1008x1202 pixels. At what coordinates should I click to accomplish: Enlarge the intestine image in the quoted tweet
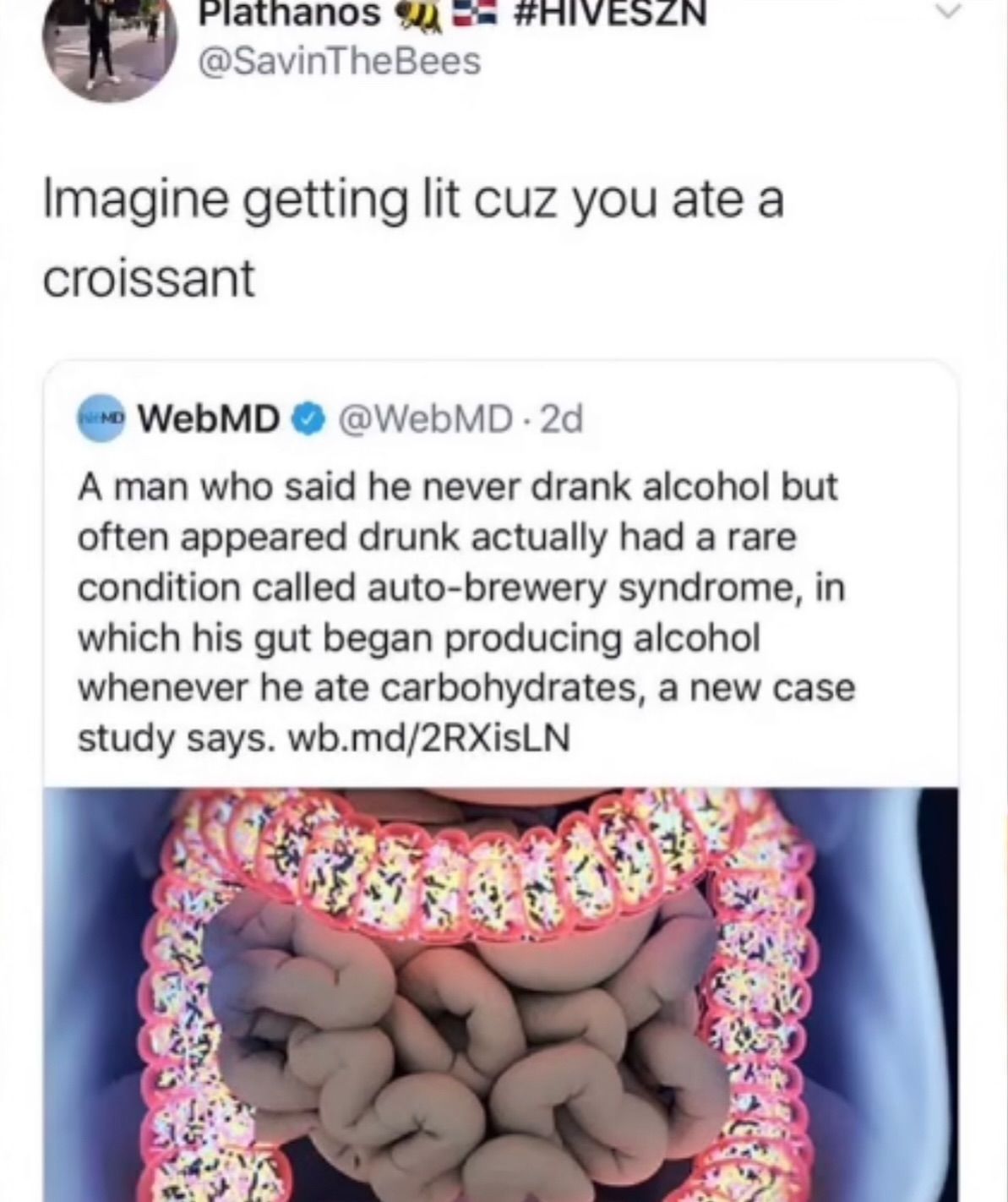pos(500,993)
